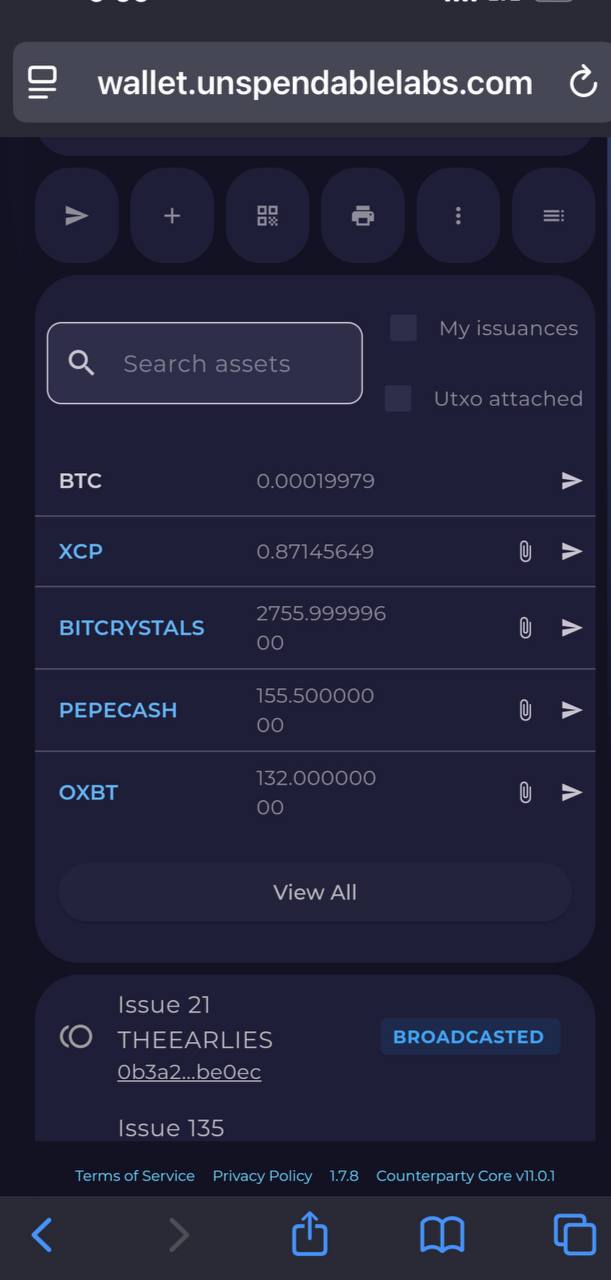Reload the page in the address bar
Viewport: 611px width, 1280px height.
pyautogui.click(x=582, y=83)
